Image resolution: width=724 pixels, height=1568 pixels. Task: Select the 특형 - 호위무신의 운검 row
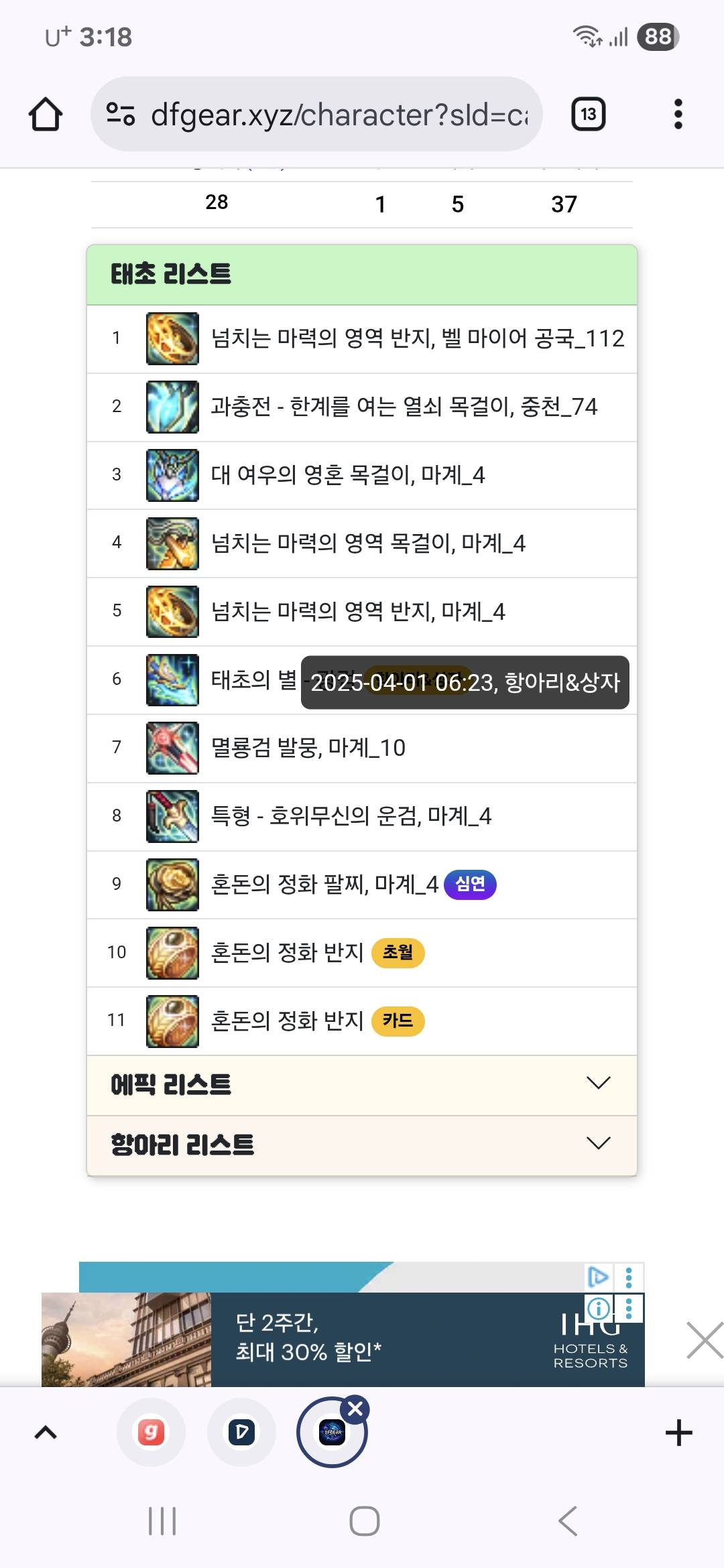click(x=350, y=816)
